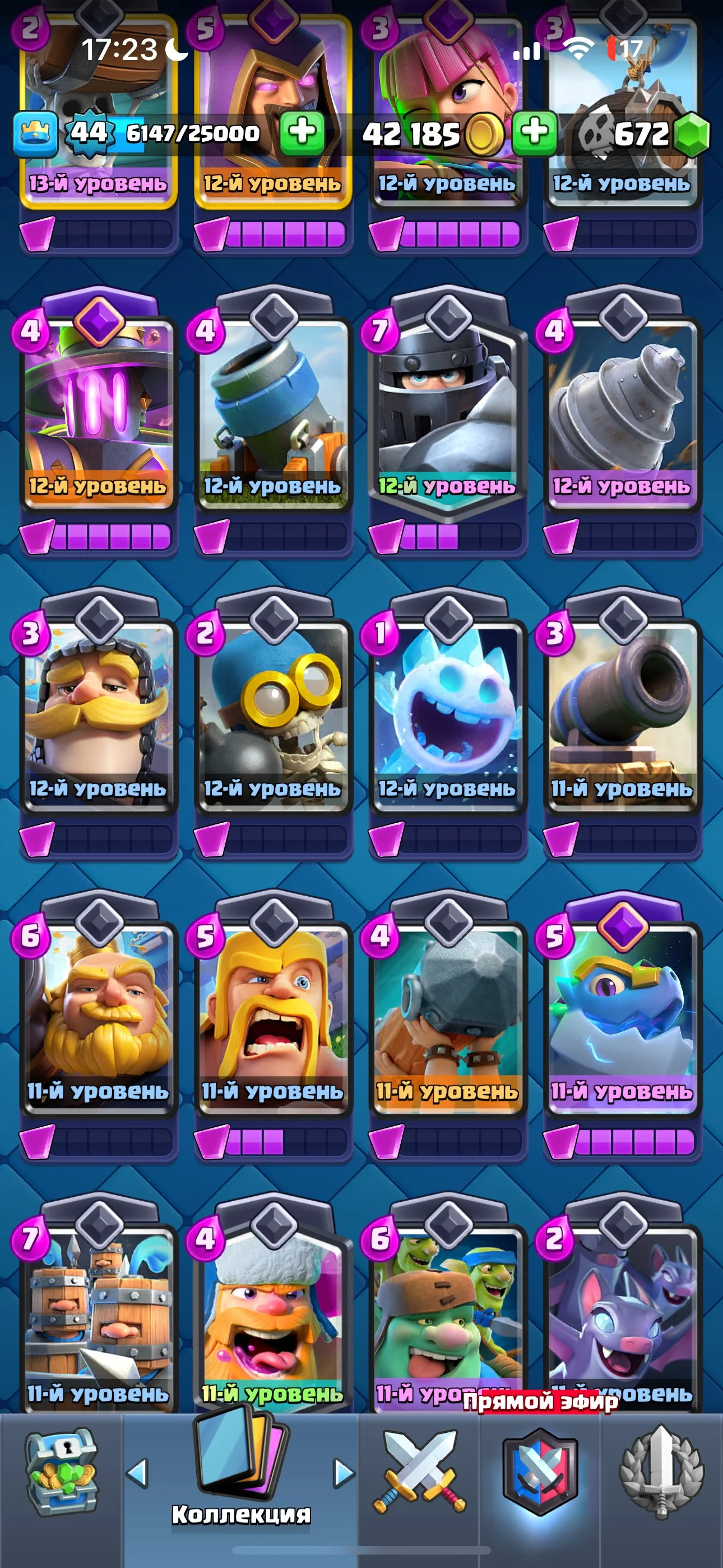Add gold with the plus button
Screen dimensions: 723x1568
[534, 132]
